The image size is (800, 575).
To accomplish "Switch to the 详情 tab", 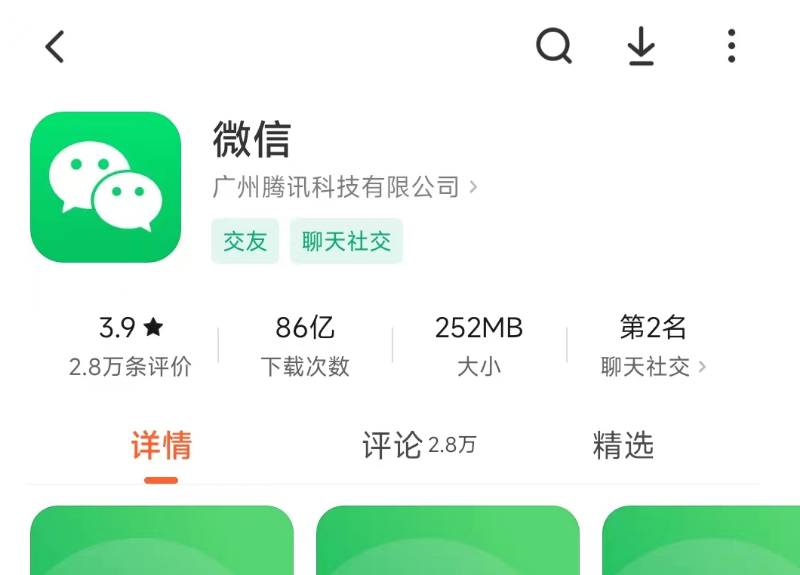I will pyautogui.click(x=161, y=446).
